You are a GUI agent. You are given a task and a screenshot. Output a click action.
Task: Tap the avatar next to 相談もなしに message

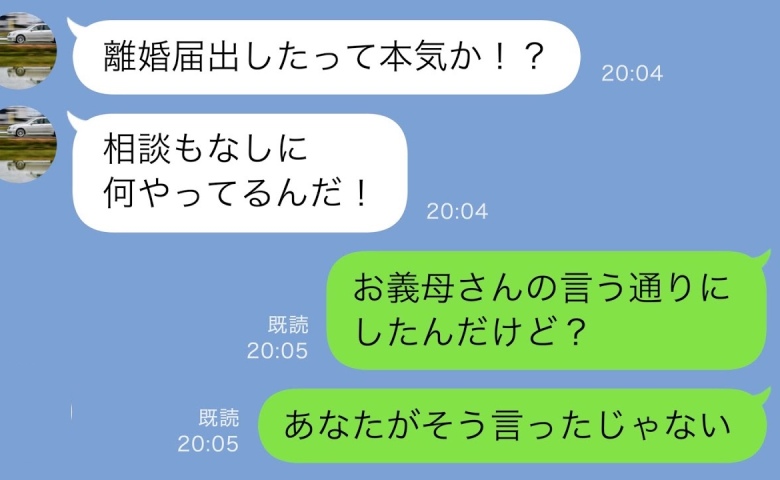pyautogui.click(x=28, y=143)
